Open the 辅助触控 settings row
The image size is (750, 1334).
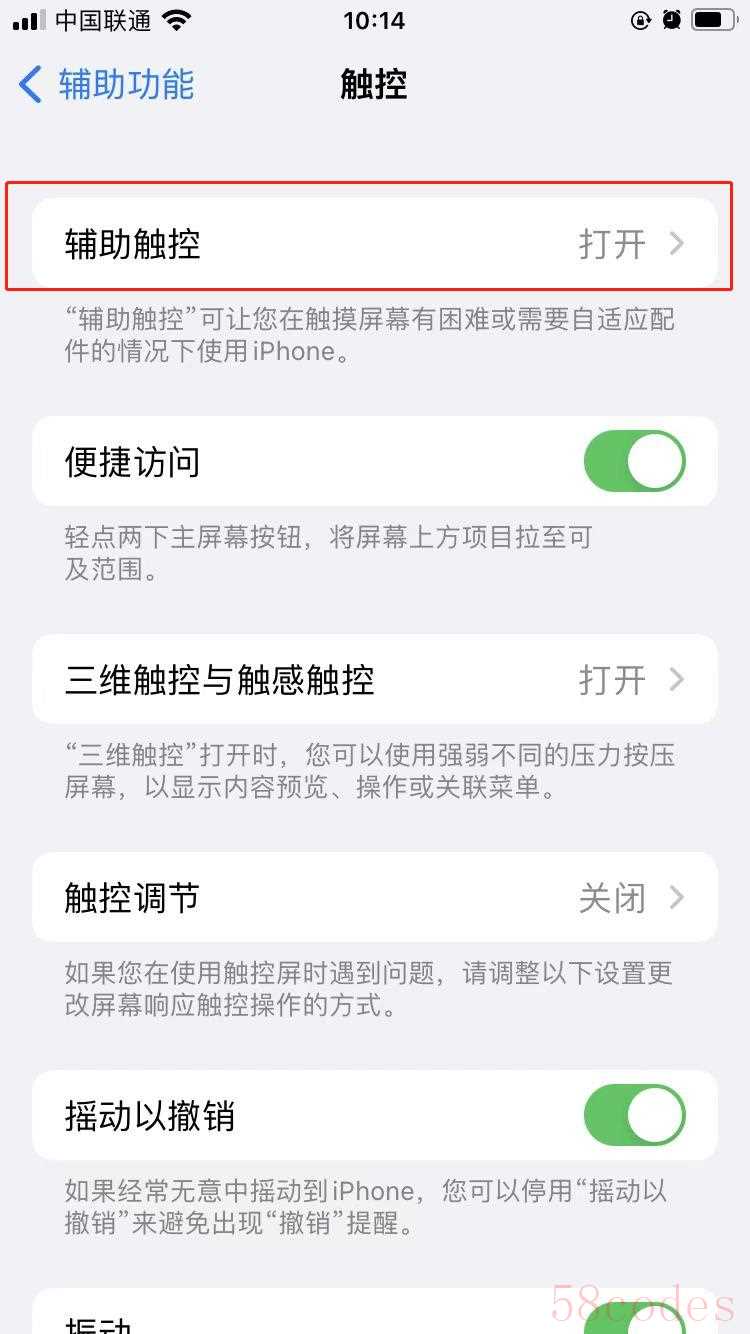[375, 243]
